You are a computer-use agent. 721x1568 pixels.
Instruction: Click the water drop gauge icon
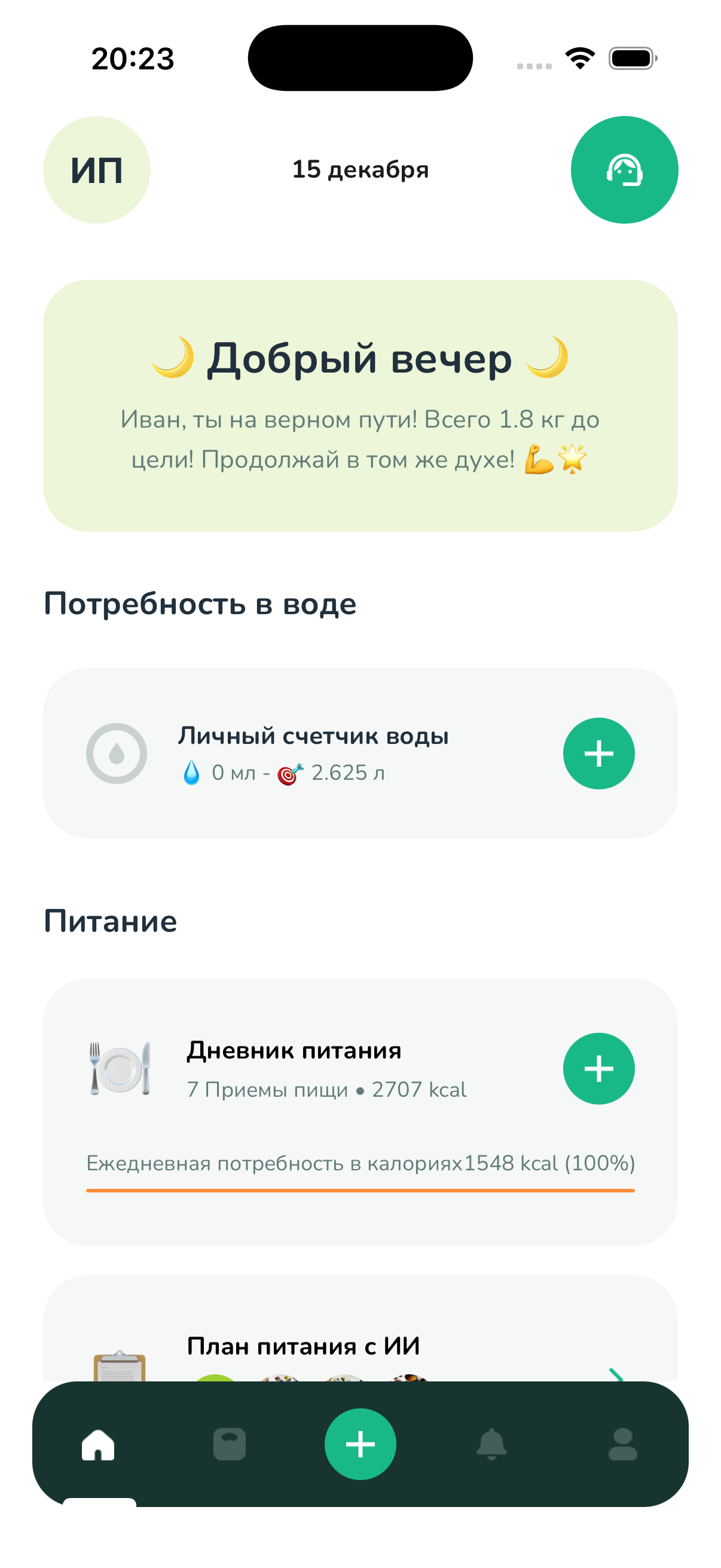pos(117,754)
